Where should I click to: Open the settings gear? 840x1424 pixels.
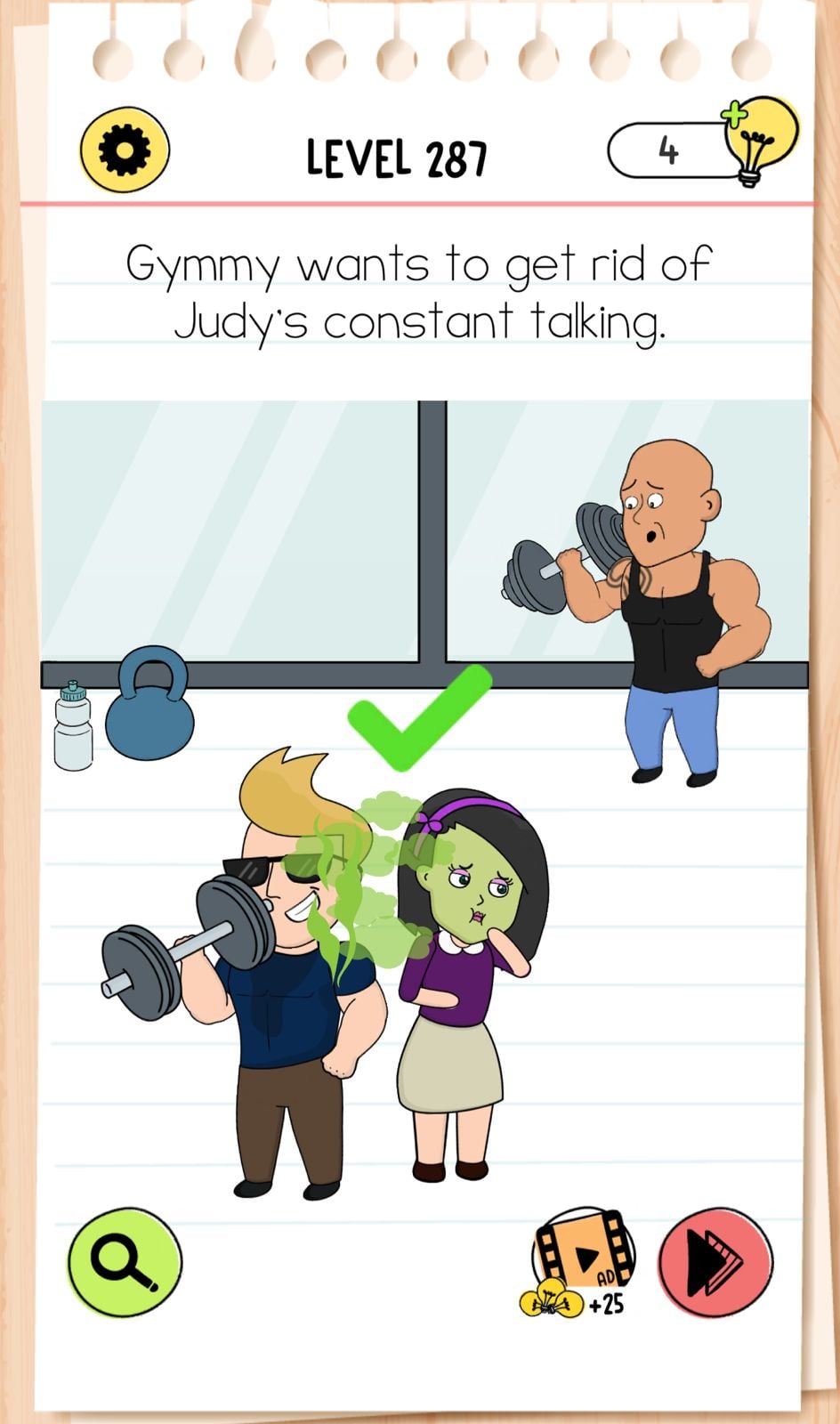click(125, 150)
